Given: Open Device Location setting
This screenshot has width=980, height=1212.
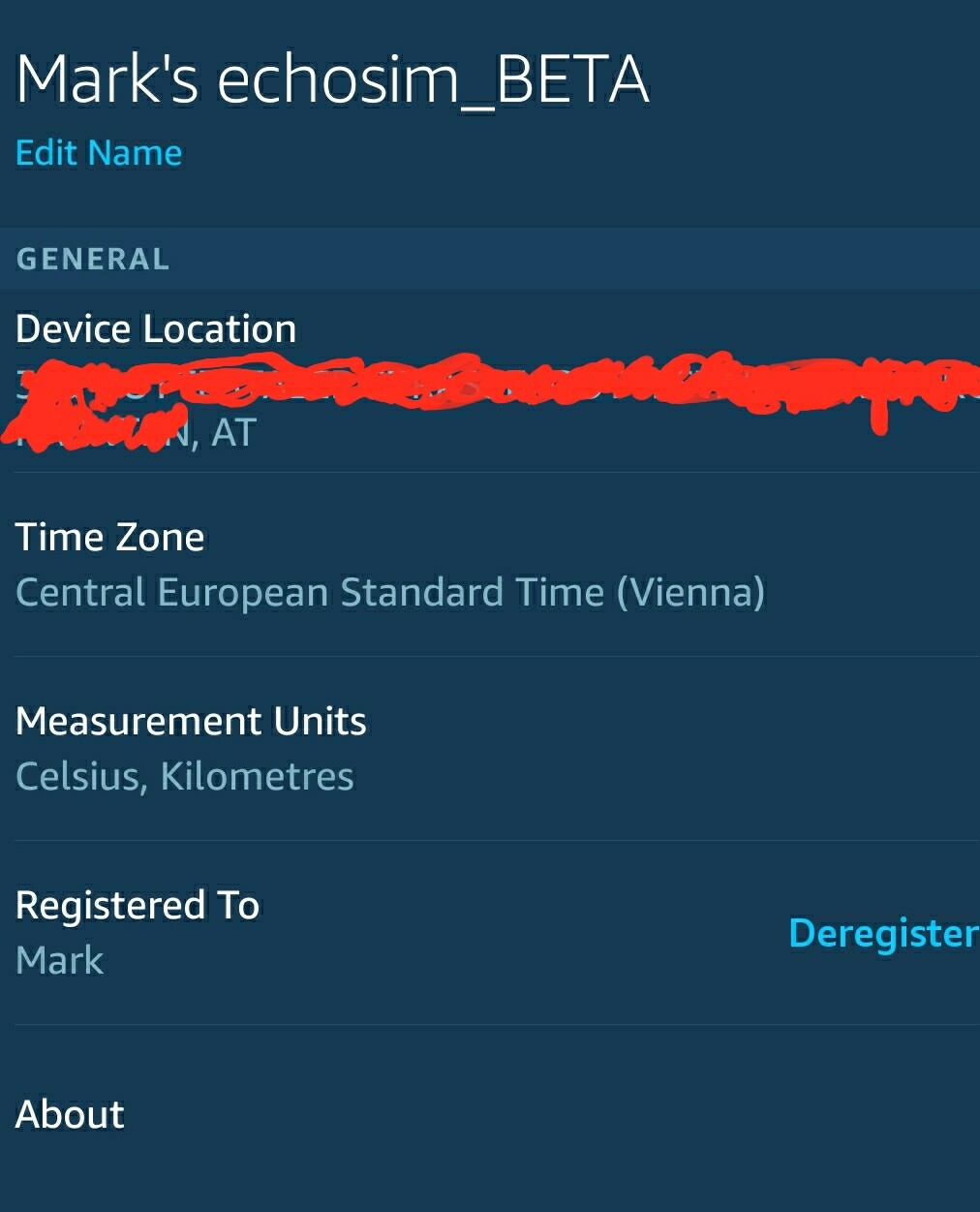Looking at the screenshot, I should (155, 330).
